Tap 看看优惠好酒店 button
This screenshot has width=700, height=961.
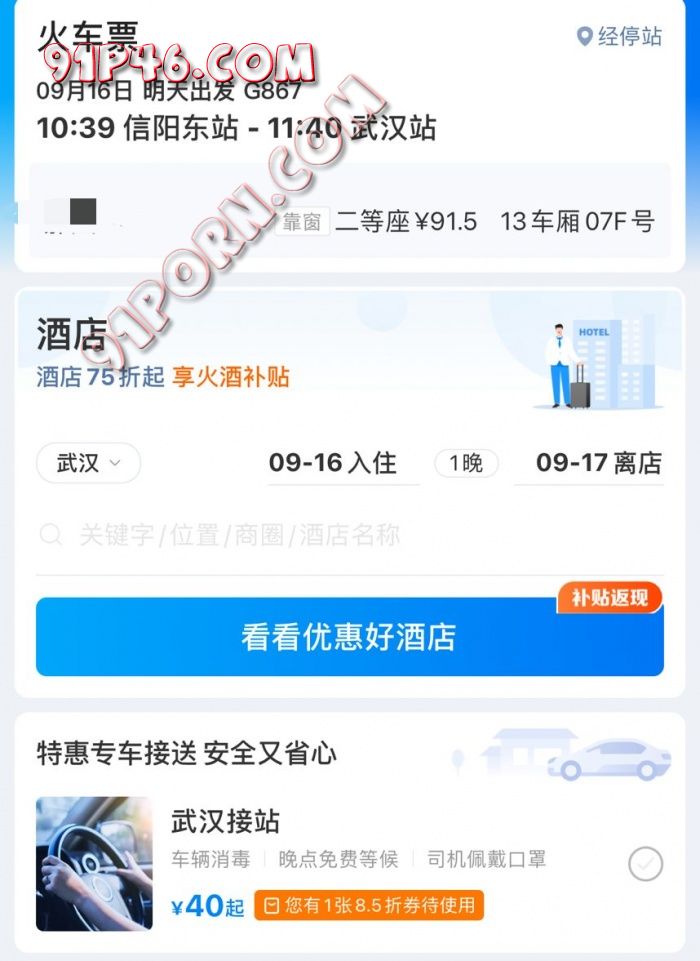349,637
